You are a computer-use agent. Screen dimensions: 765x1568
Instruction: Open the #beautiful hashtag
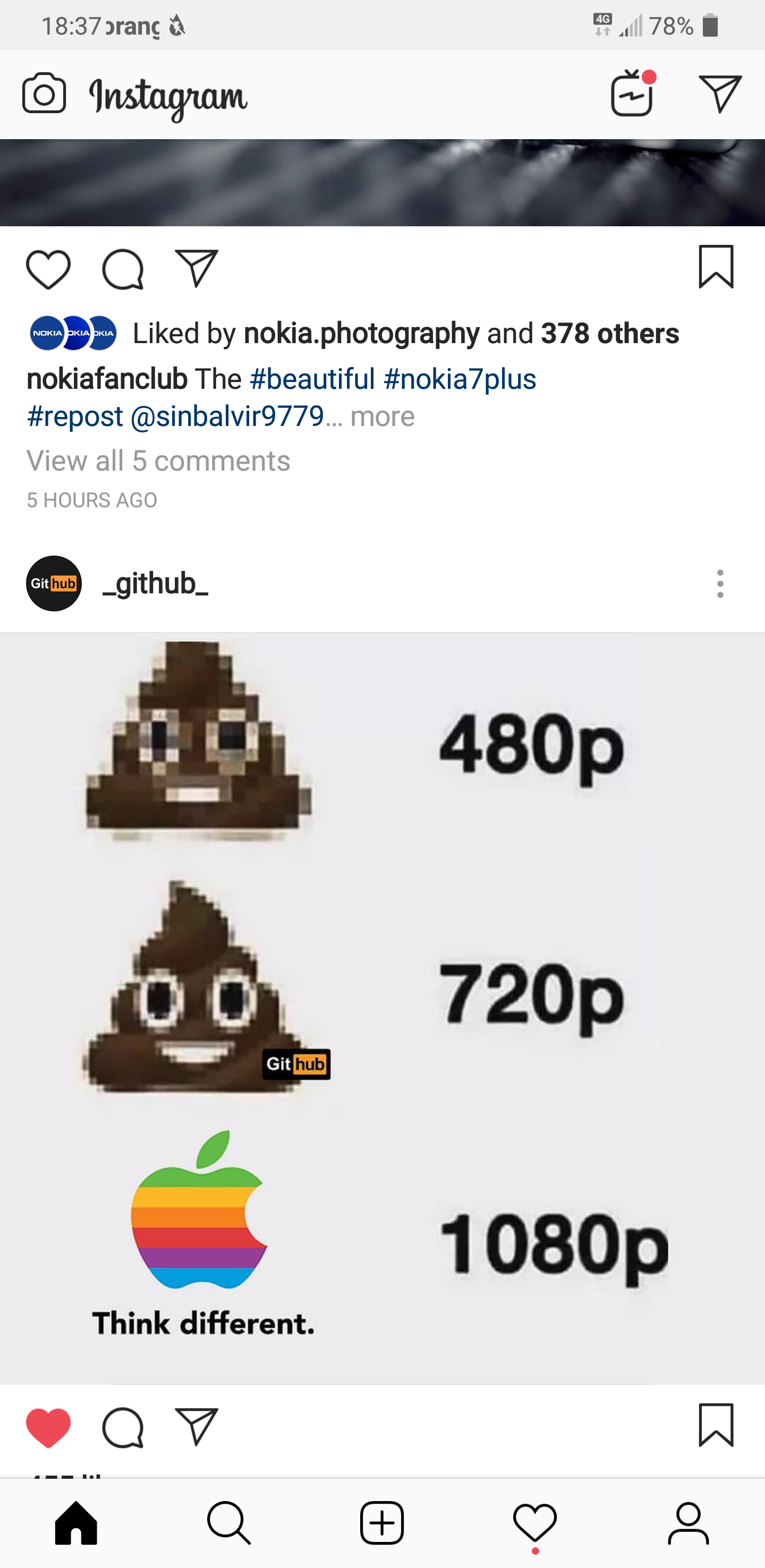tap(312, 379)
